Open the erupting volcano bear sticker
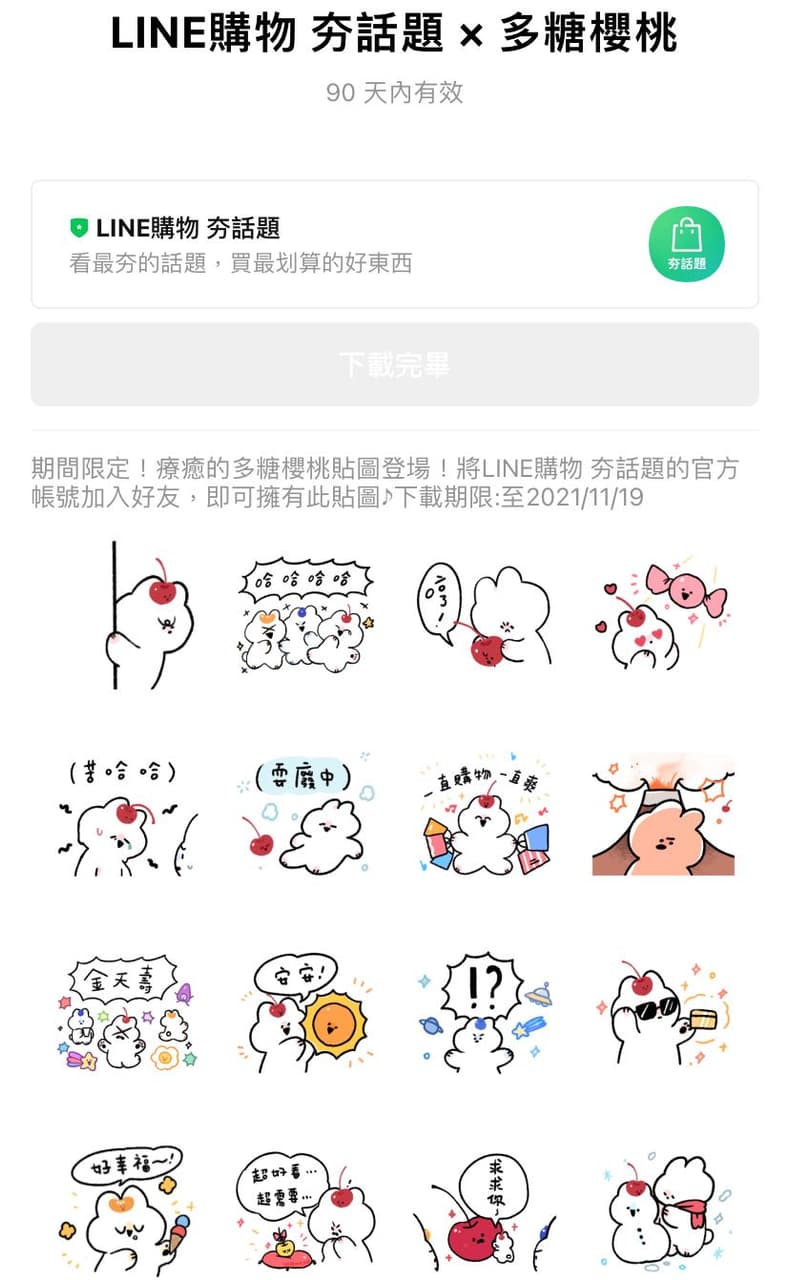The image size is (790, 1280). click(663, 815)
